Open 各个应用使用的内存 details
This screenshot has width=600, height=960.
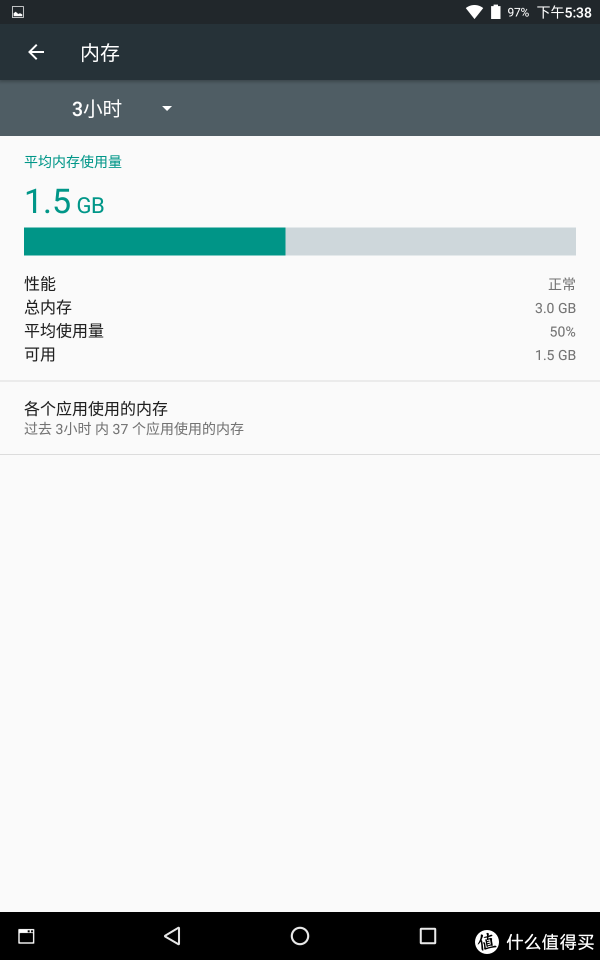click(x=300, y=418)
